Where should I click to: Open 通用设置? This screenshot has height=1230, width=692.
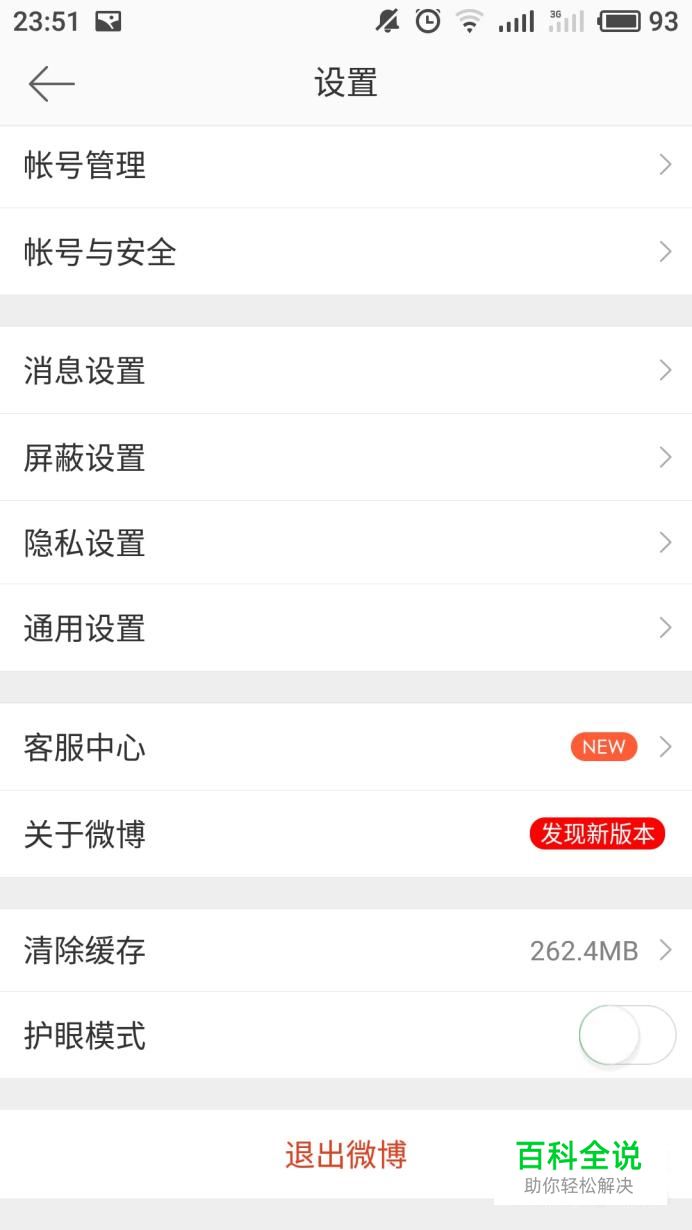(345, 628)
